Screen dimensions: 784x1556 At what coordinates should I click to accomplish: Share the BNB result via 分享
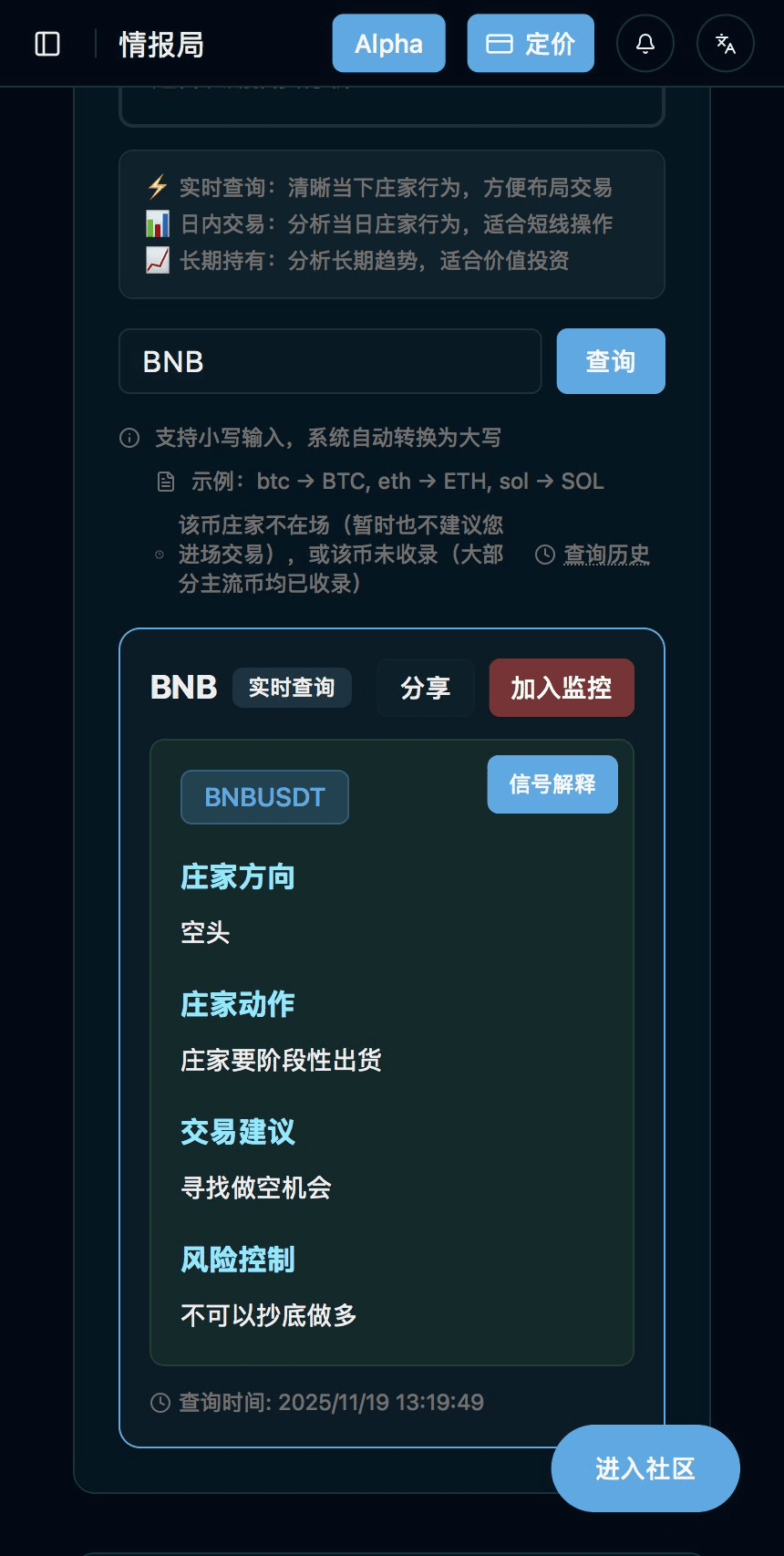(425, 688)
